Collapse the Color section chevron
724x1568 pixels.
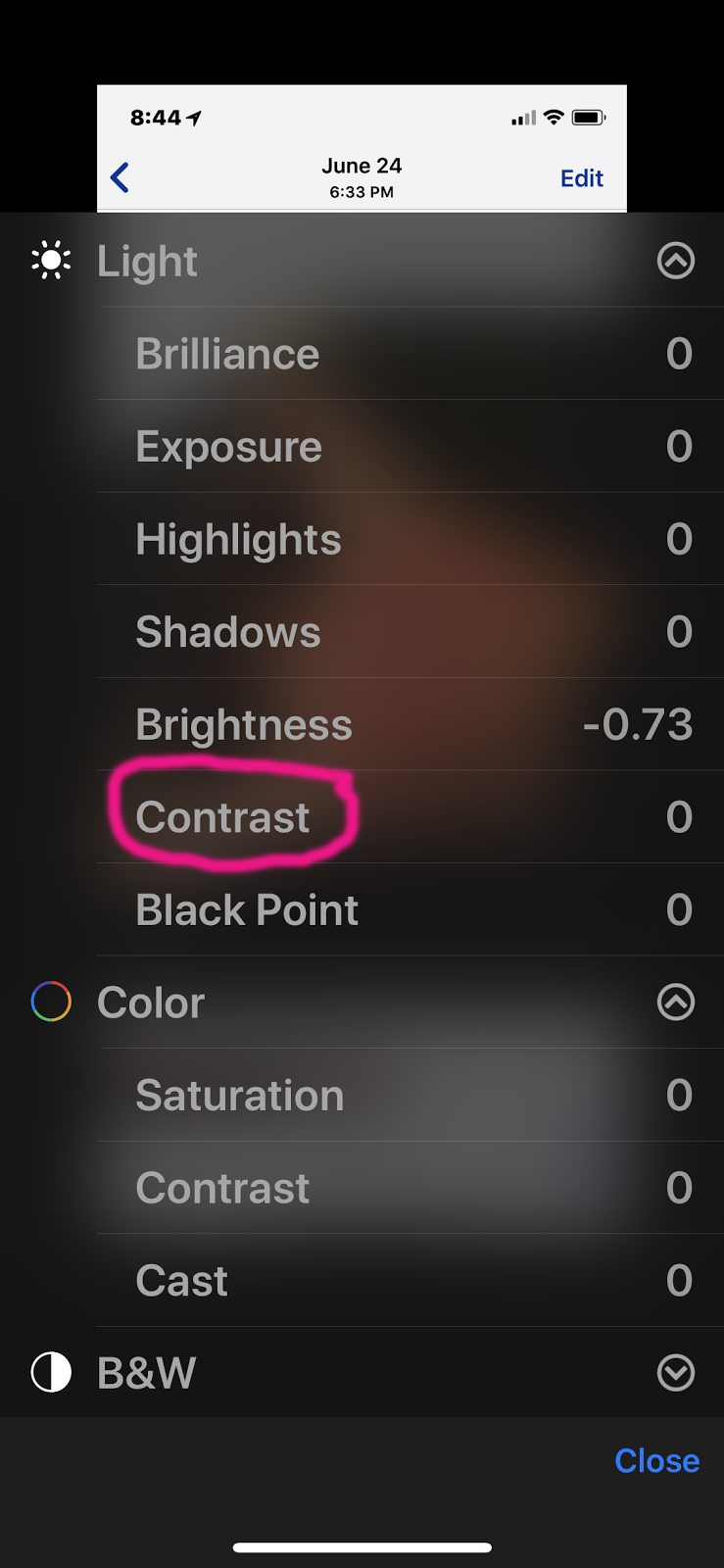point(675,1003)
